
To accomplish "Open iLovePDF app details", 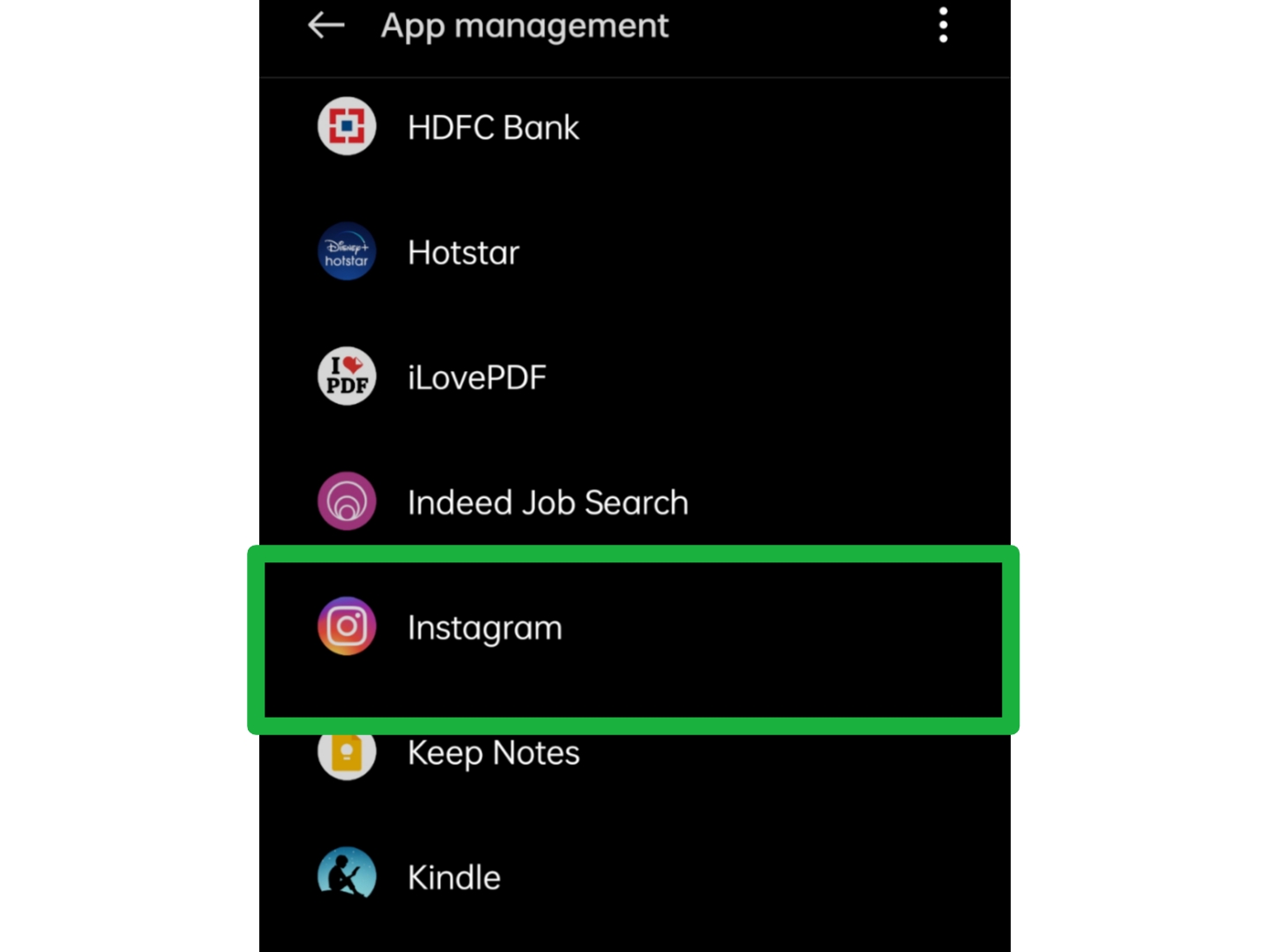I will [476, 378].
